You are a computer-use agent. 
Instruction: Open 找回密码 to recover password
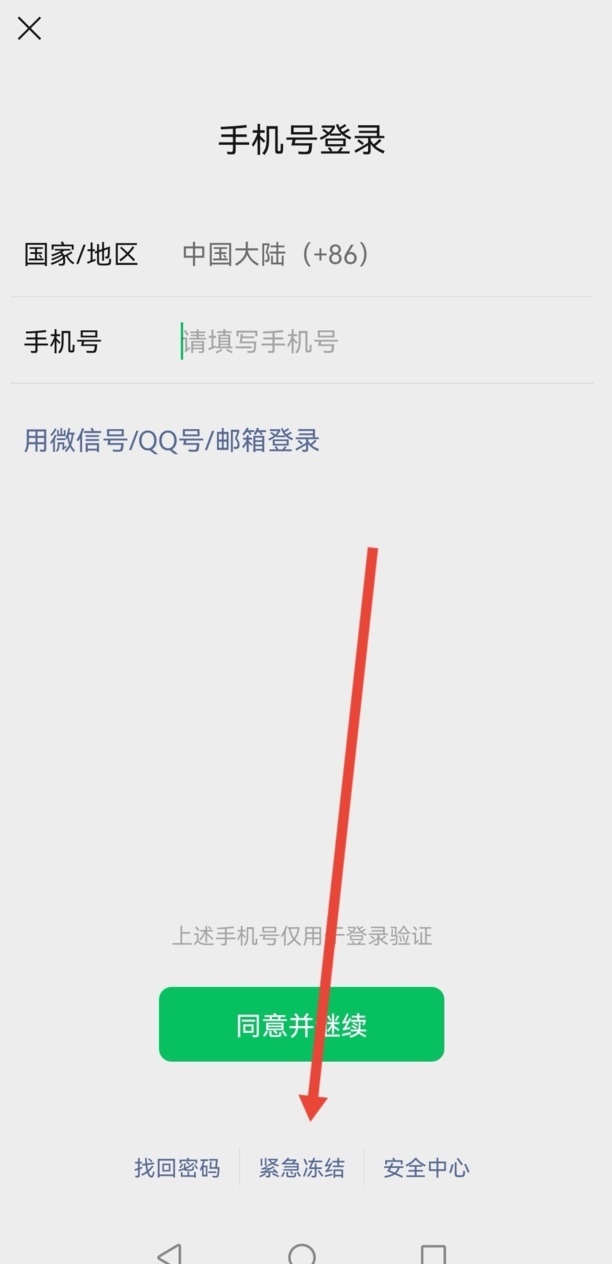tap(177, 1167)
